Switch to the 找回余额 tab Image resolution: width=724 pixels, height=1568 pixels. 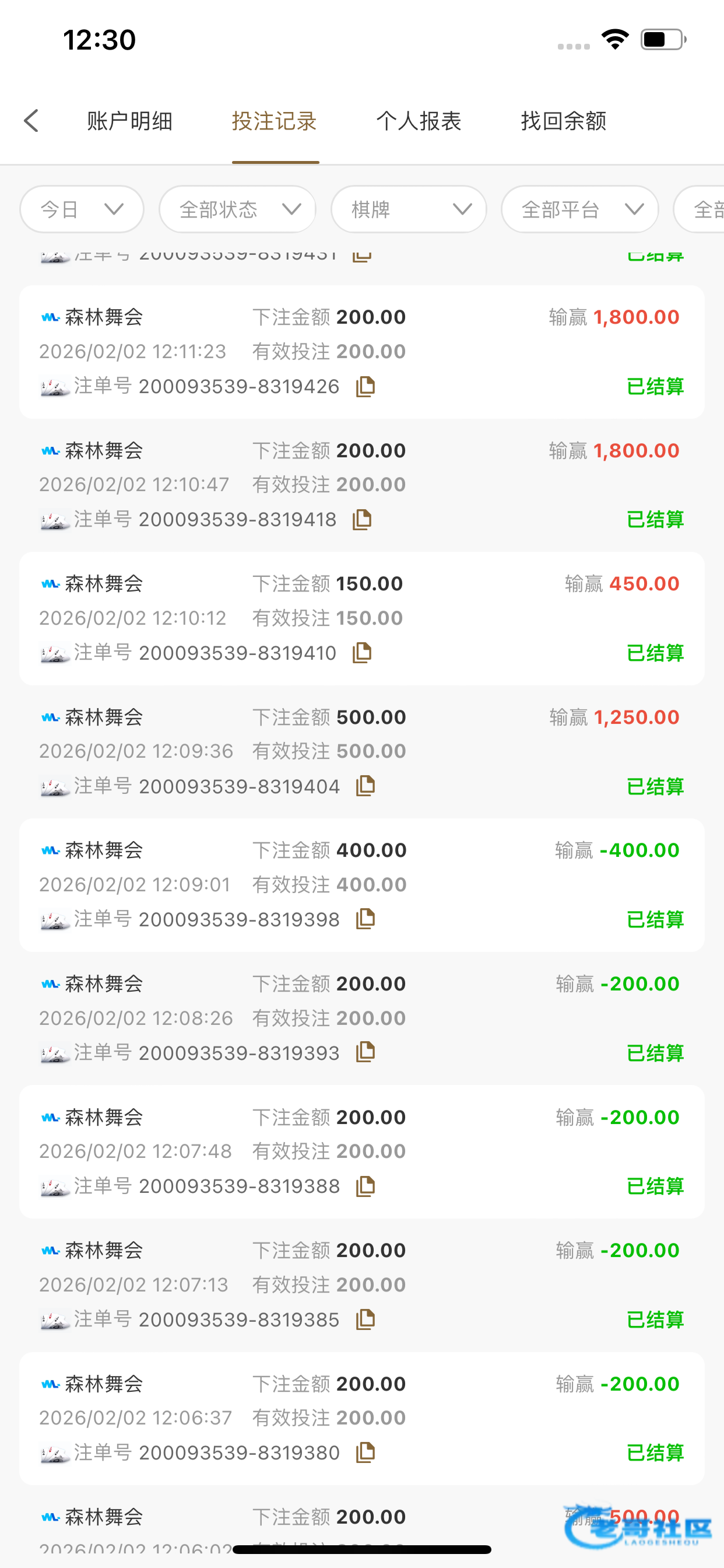(563, 121)
